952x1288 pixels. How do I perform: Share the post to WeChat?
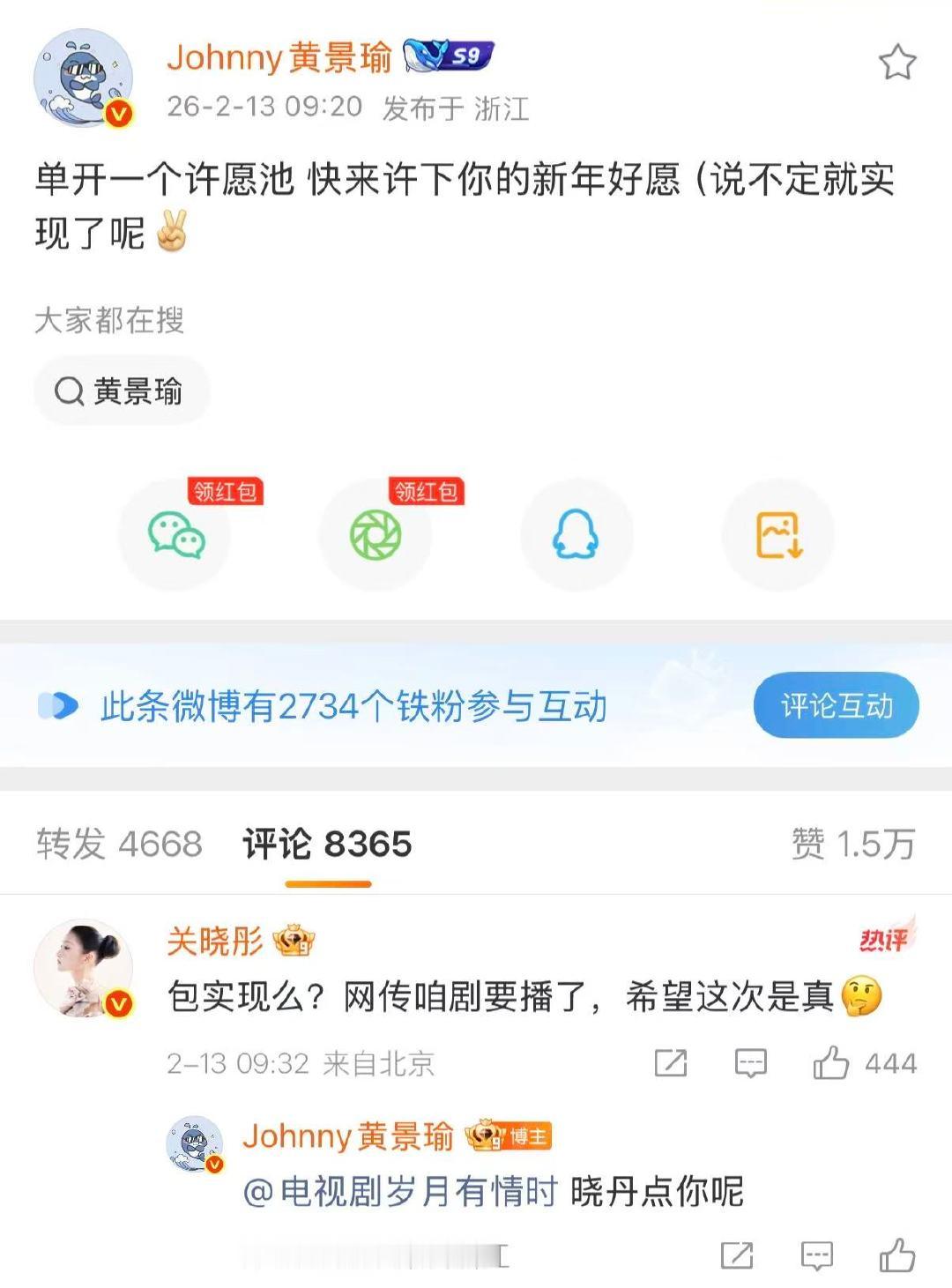coord(175,535)
